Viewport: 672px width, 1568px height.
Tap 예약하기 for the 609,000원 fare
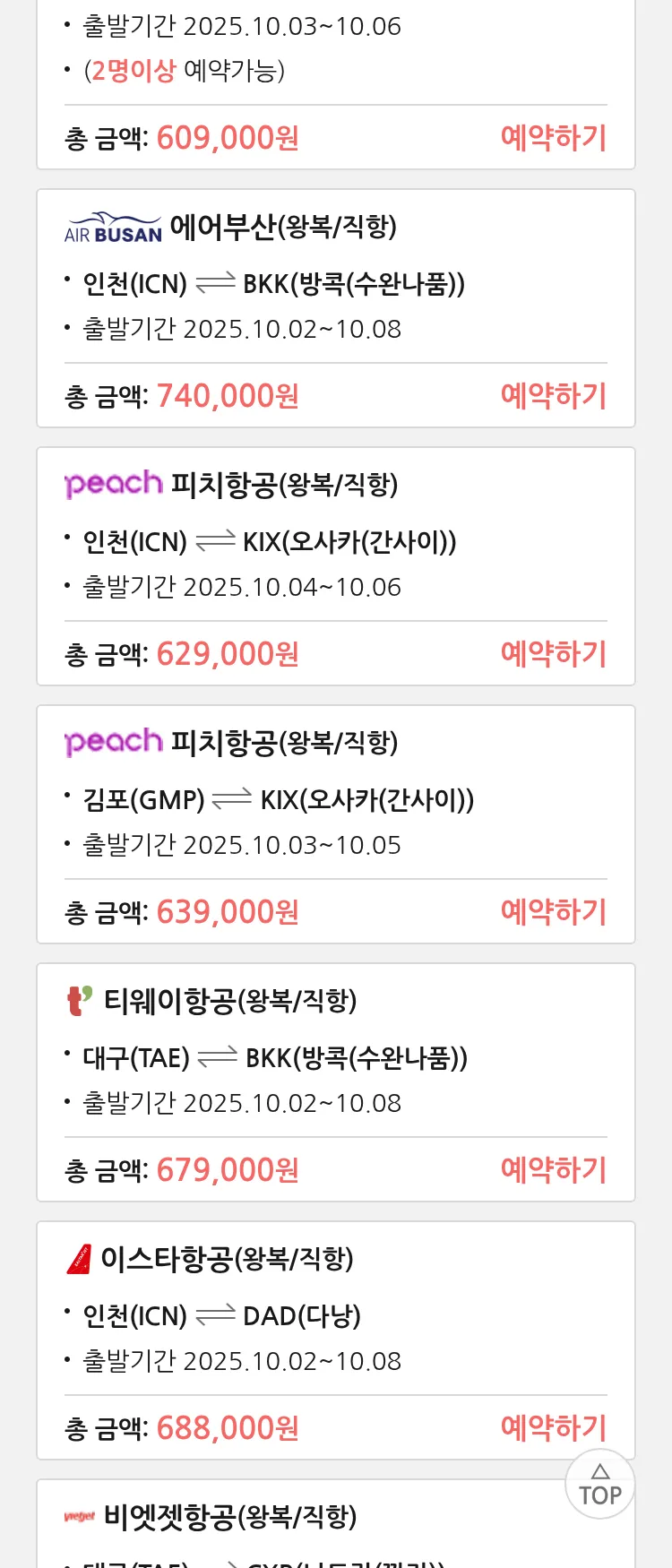tap(553, 138)
